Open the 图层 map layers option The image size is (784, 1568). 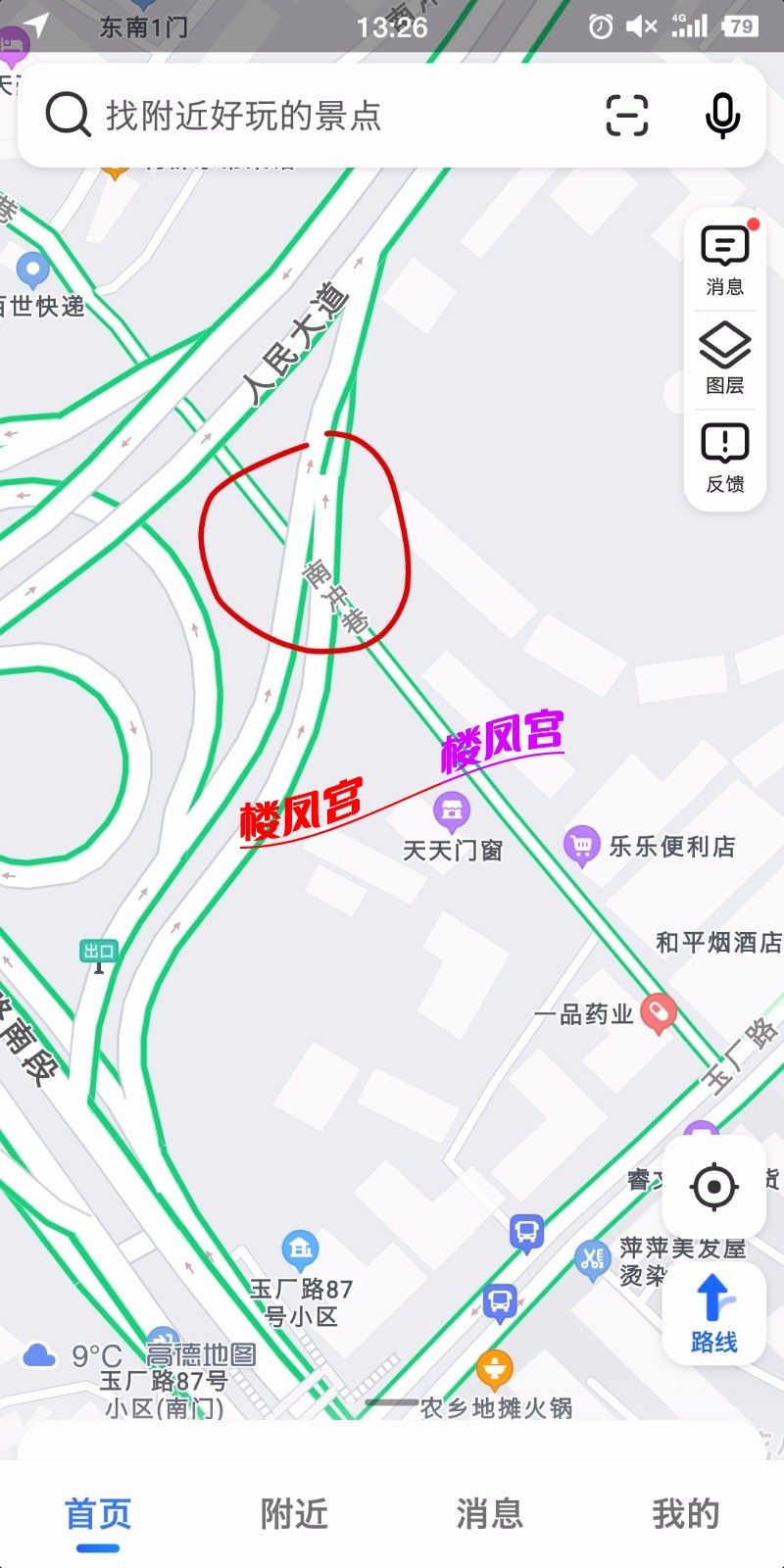tap(725, 359)
